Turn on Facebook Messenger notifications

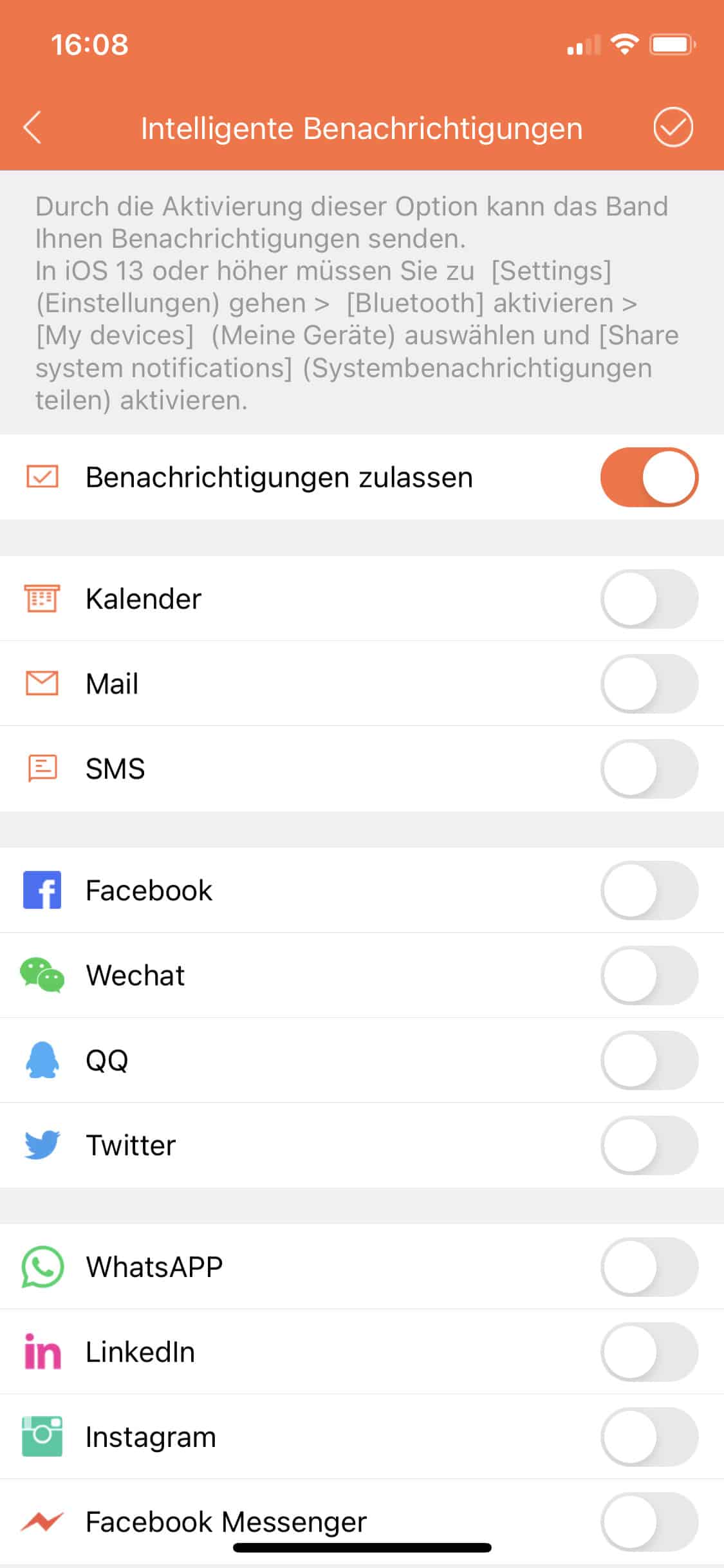click(649, 1522)
